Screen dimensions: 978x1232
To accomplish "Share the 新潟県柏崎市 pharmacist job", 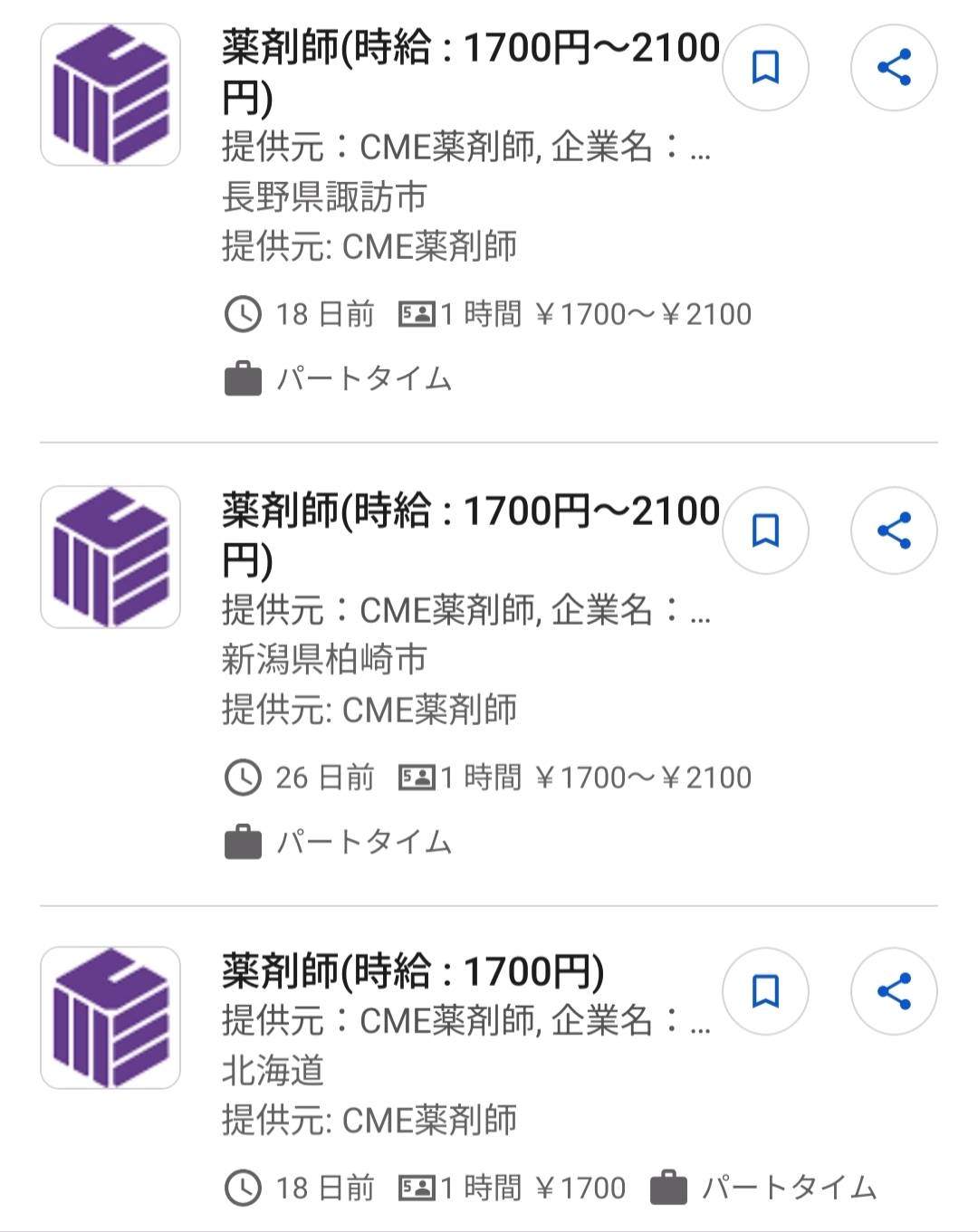I will (x=894, y=530).
